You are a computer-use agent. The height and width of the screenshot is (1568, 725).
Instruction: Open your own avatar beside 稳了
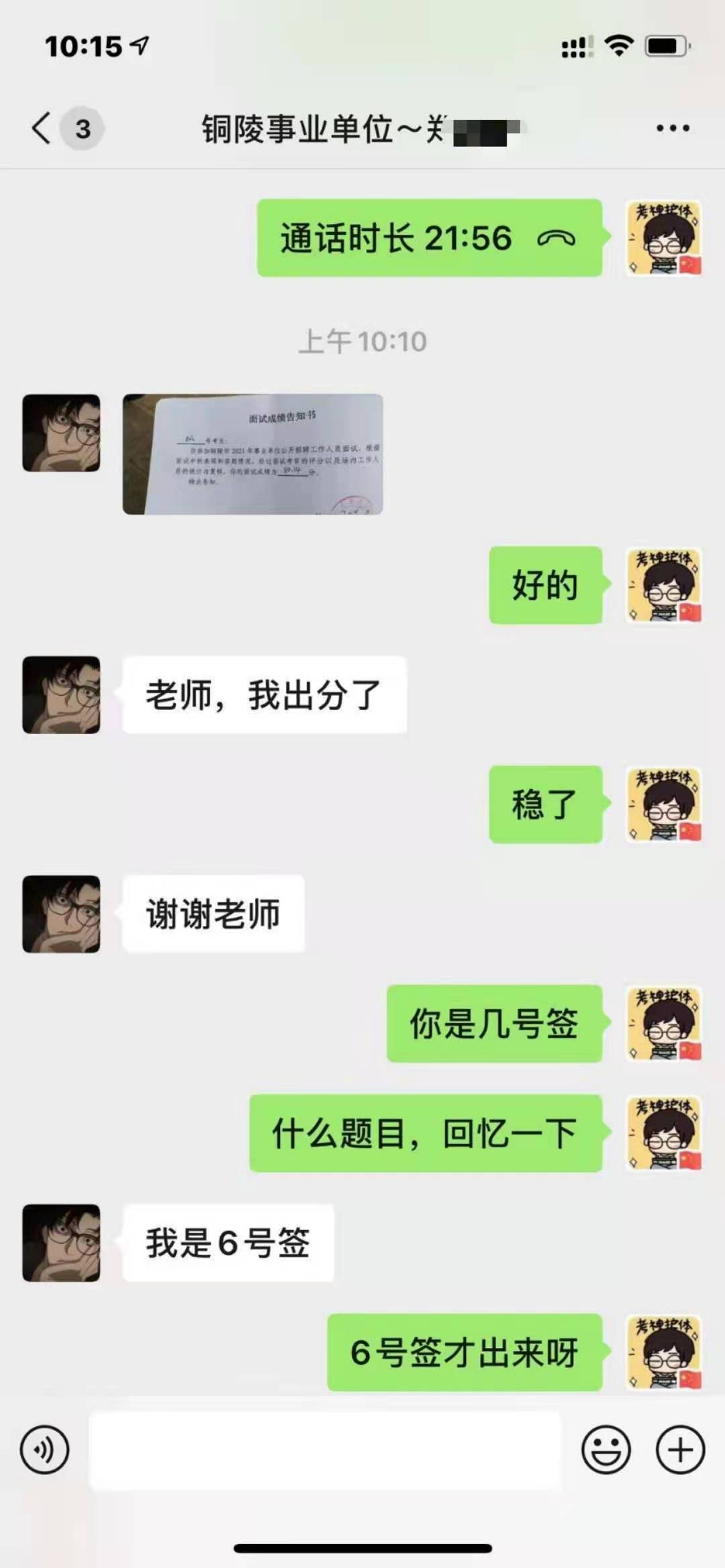[x=663, y=804]
